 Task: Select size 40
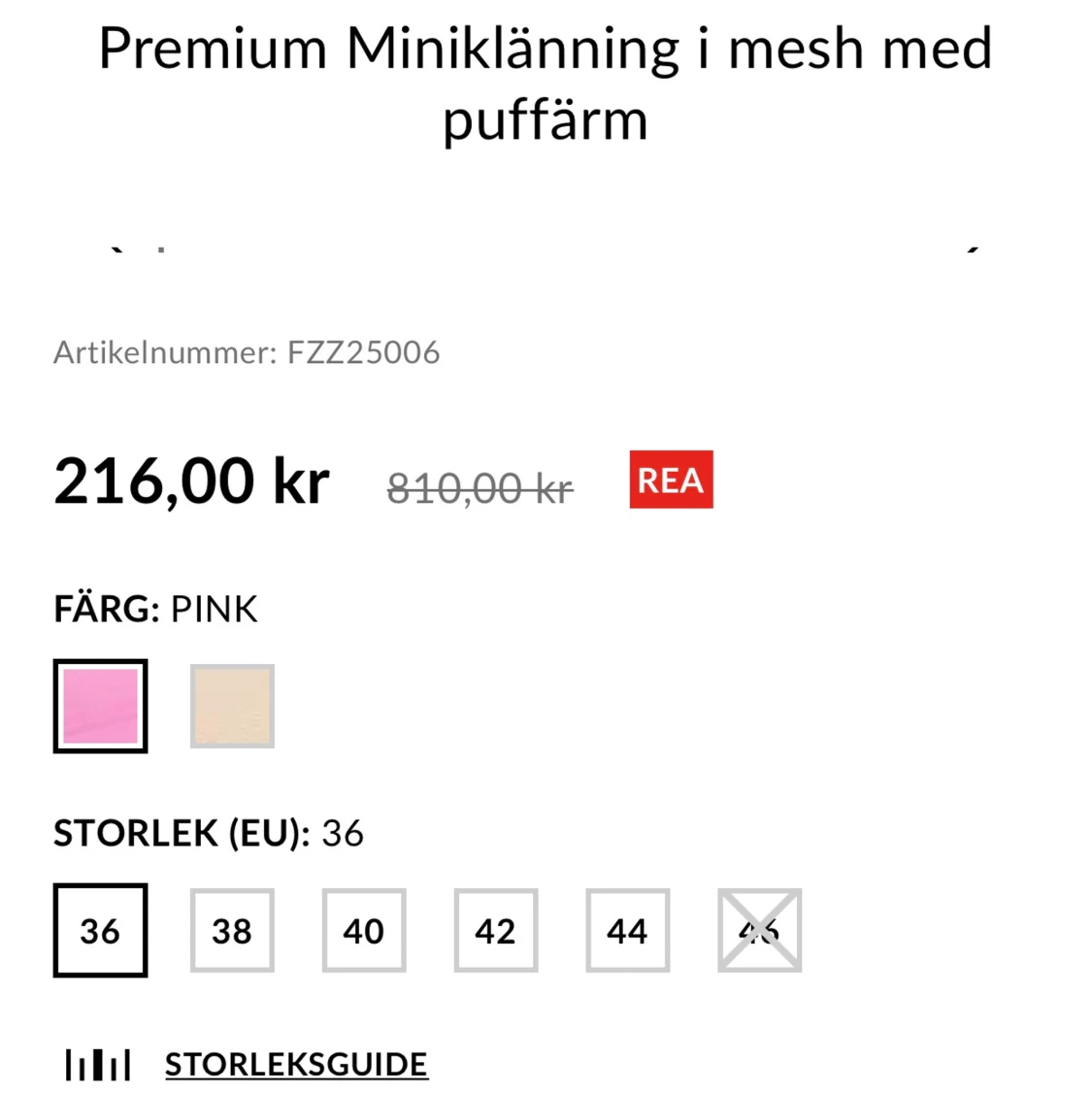point(363,930)
